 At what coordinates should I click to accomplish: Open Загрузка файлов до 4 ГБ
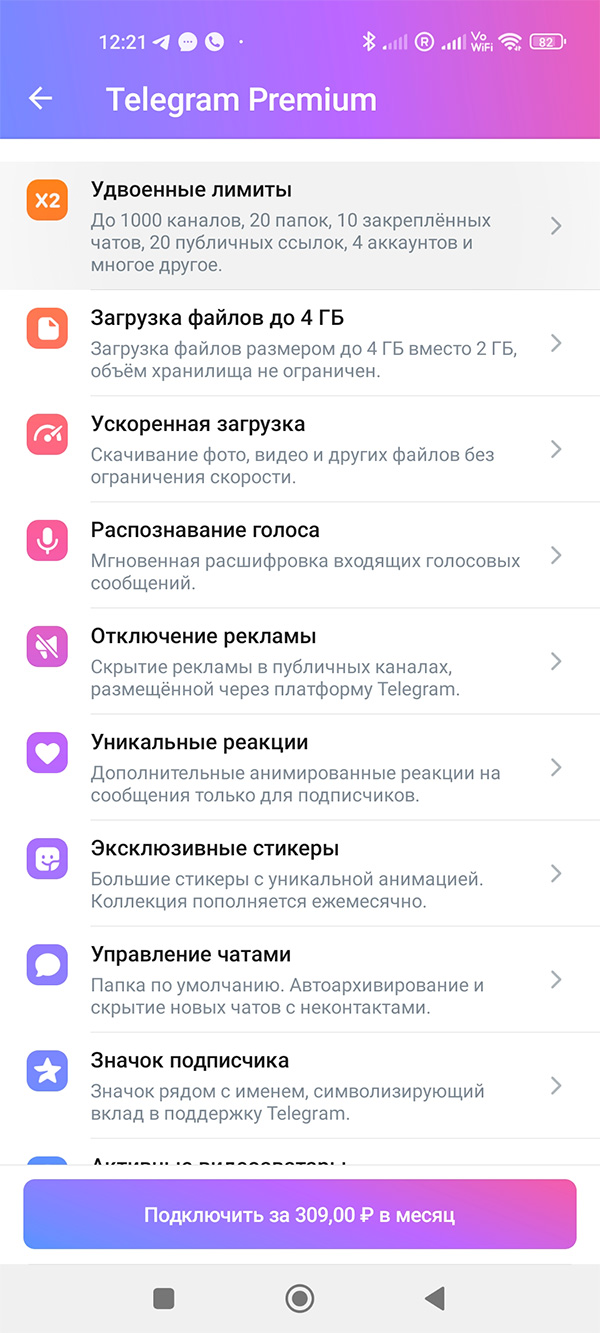300,343
